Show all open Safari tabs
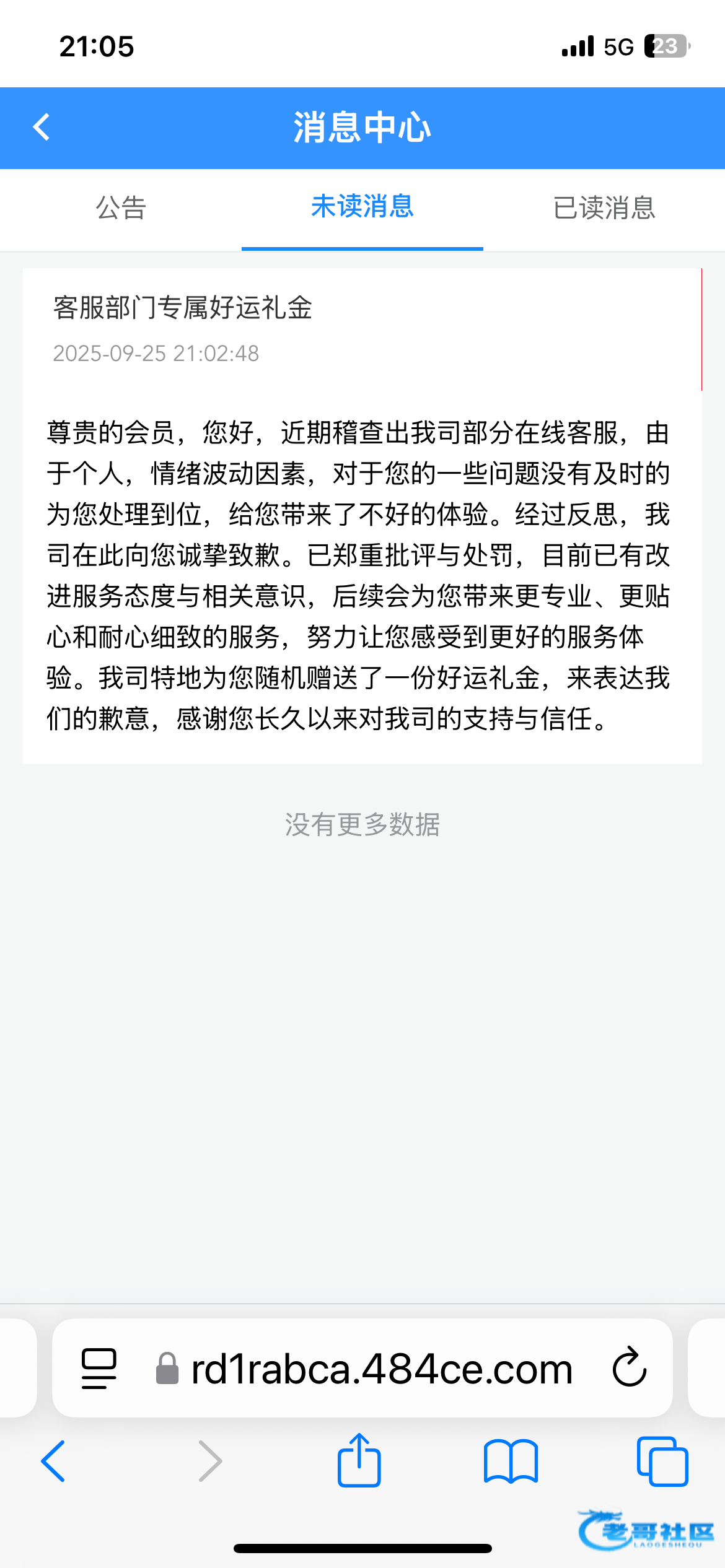 [662, 1461]
